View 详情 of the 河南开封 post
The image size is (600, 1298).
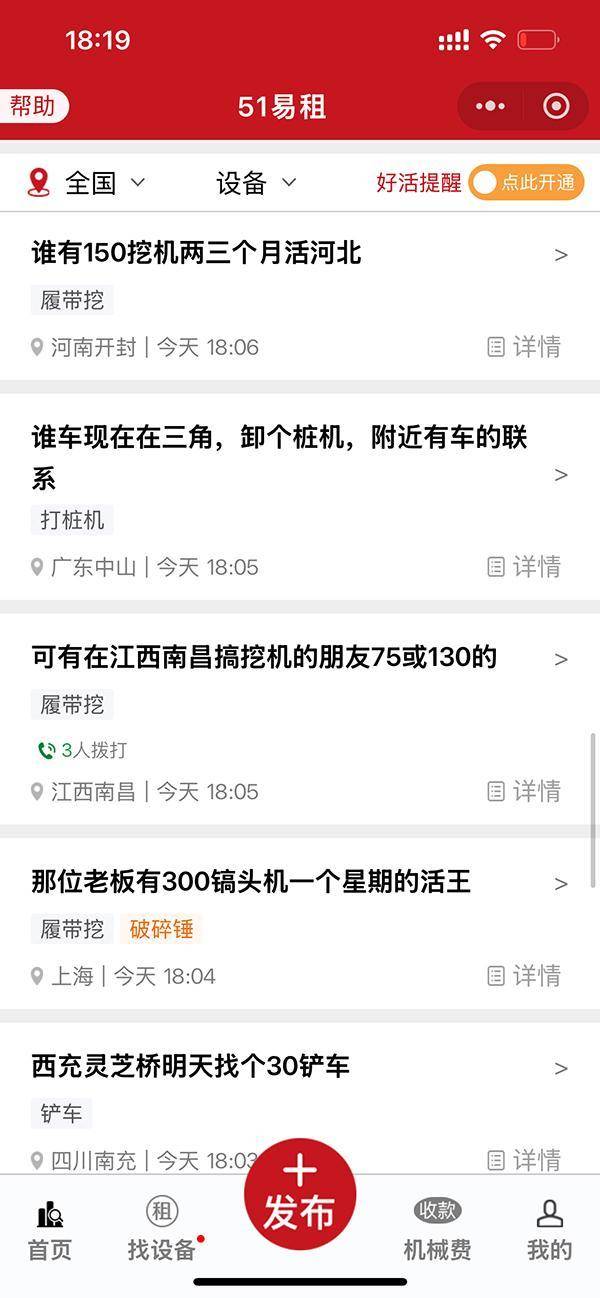pyautogui.click(x=524, y=347)
